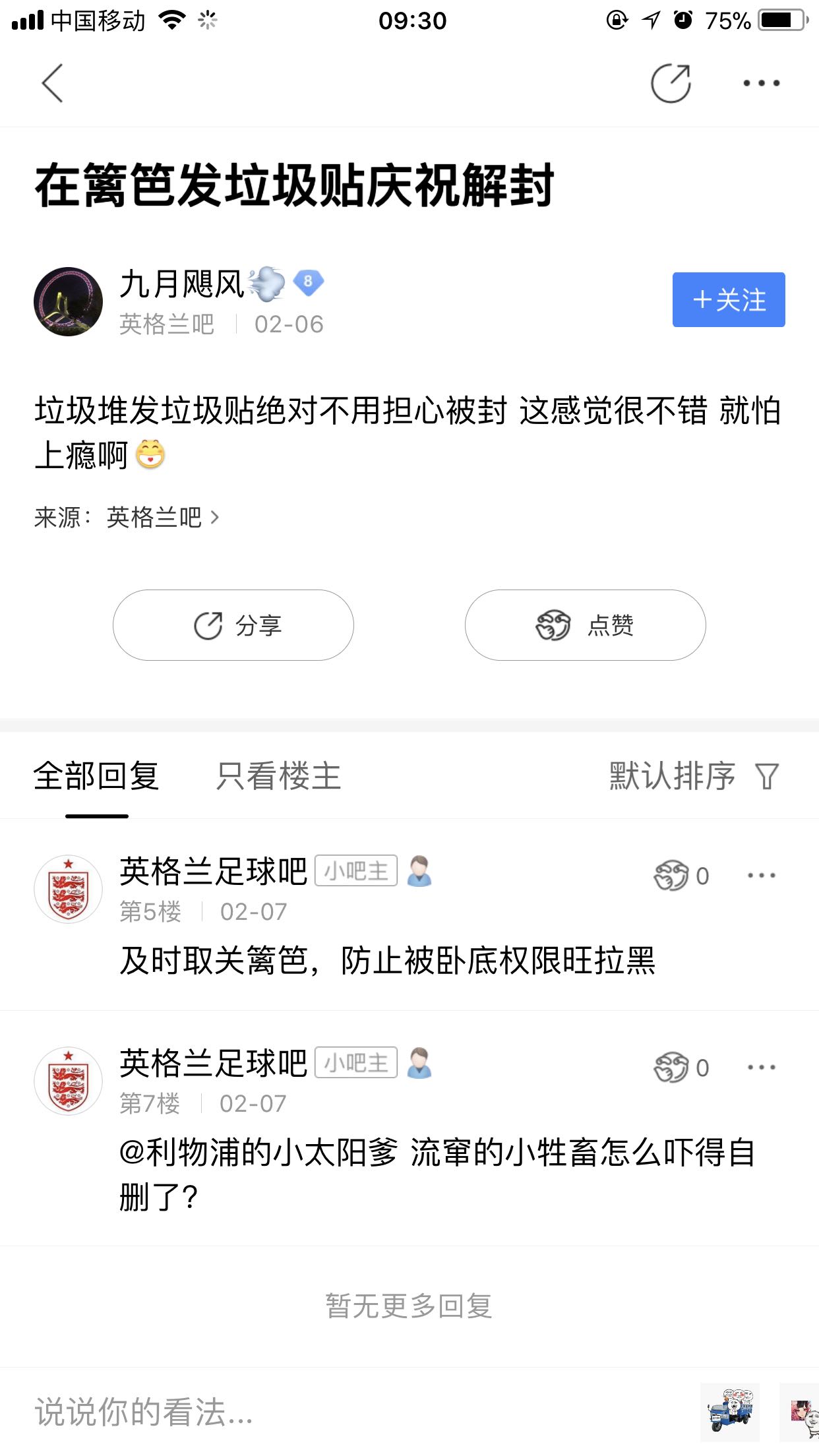Image resolution: width=819 pixels, height=1456 pixels.
Task: Share the post from the top bar
Action: click(x=670, y=83)
